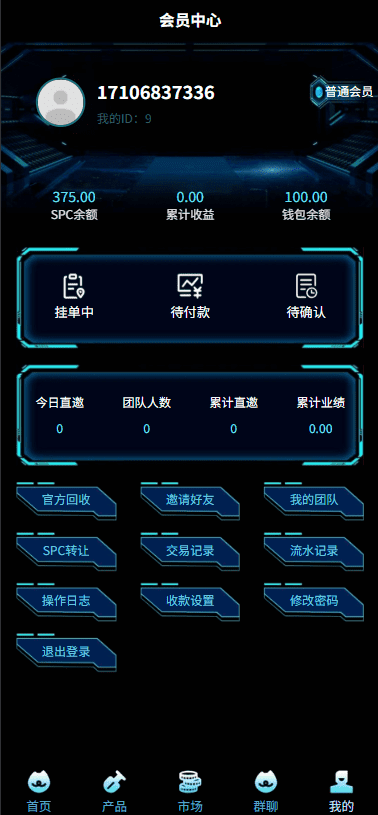Open SPC转让 transfer
The width and height of the screenshot is (378, 815).
pos(66,551)
